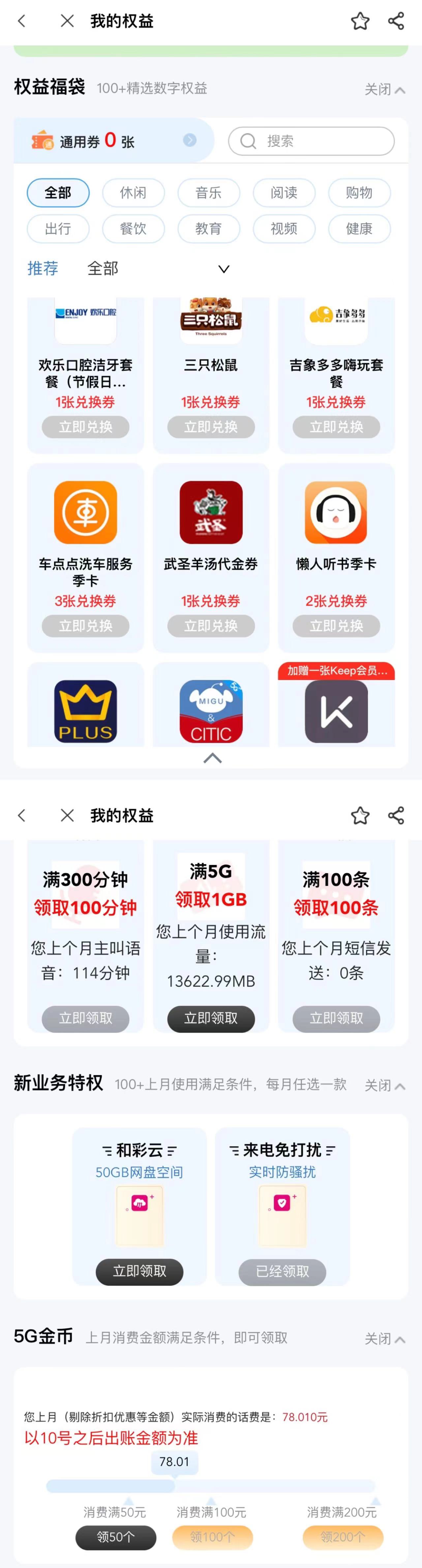Select the 音乐 category chip
The height and width of the screenshot is (1568, 422).
click(208, 193)
